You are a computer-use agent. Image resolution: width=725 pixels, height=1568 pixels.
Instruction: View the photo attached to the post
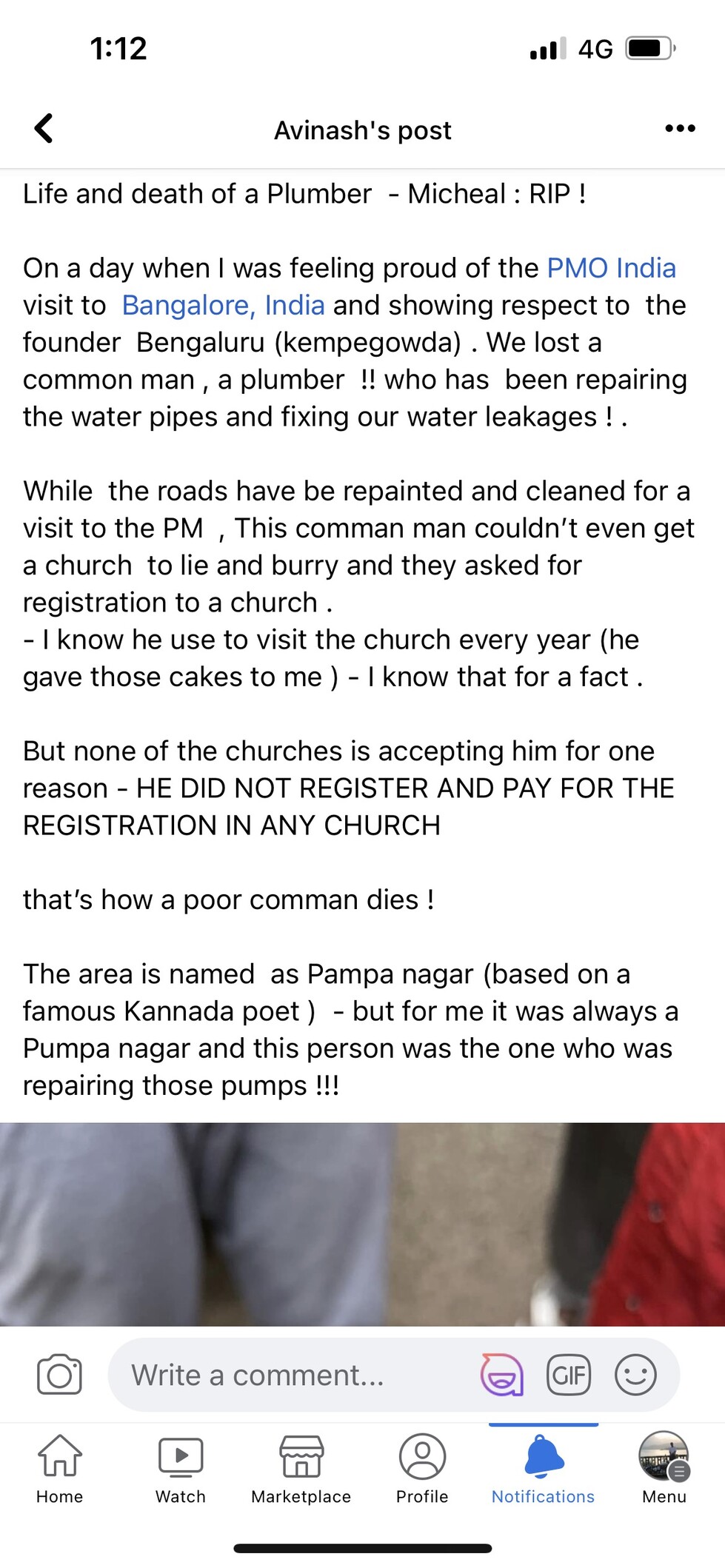click(x=362, y=1223)
